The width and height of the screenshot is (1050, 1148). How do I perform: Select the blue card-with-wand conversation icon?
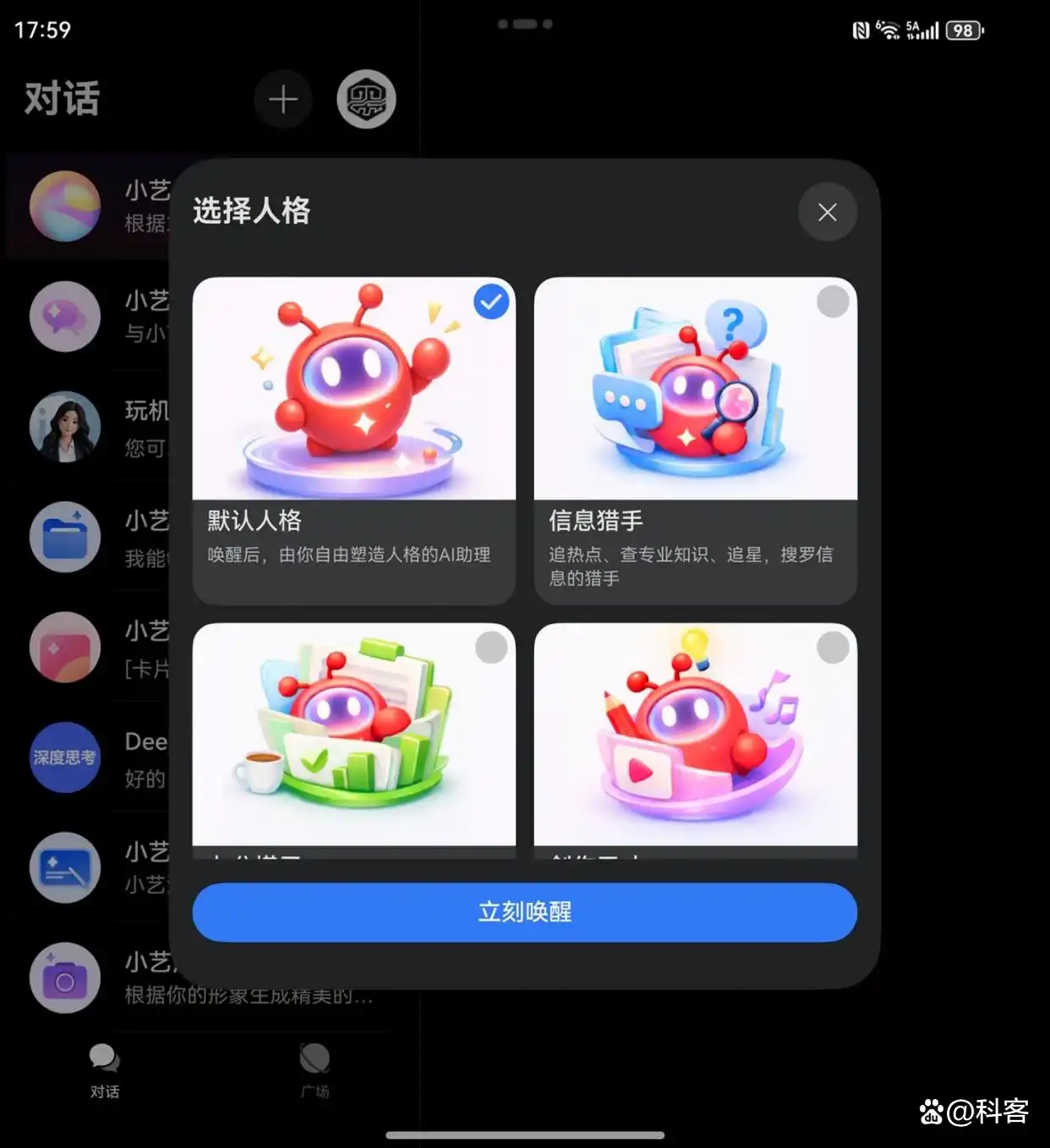pyautogui.click(x=65, y=867)
